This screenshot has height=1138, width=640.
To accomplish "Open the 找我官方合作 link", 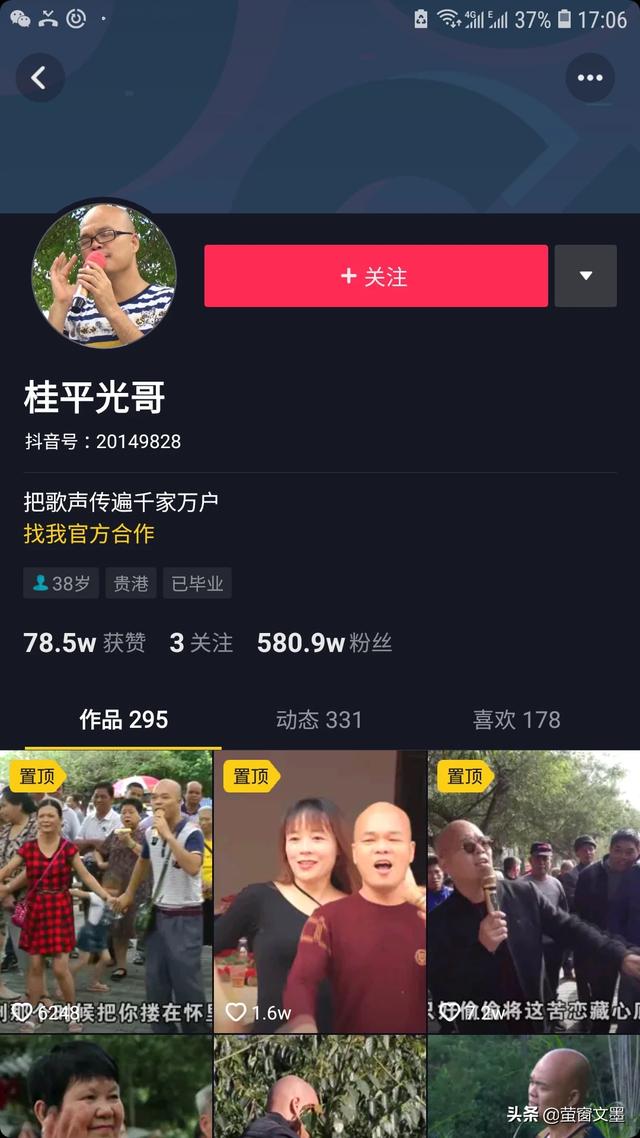I will pos(89,534).
